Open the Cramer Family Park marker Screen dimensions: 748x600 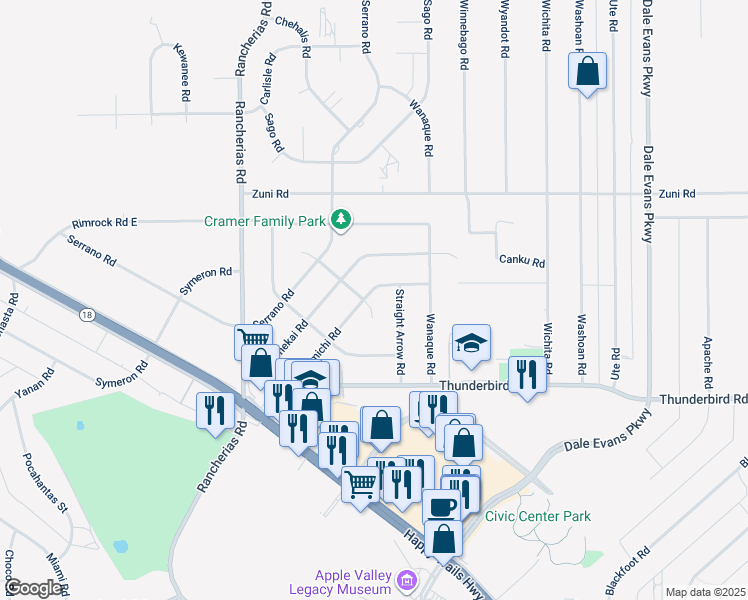click(341, 219)
